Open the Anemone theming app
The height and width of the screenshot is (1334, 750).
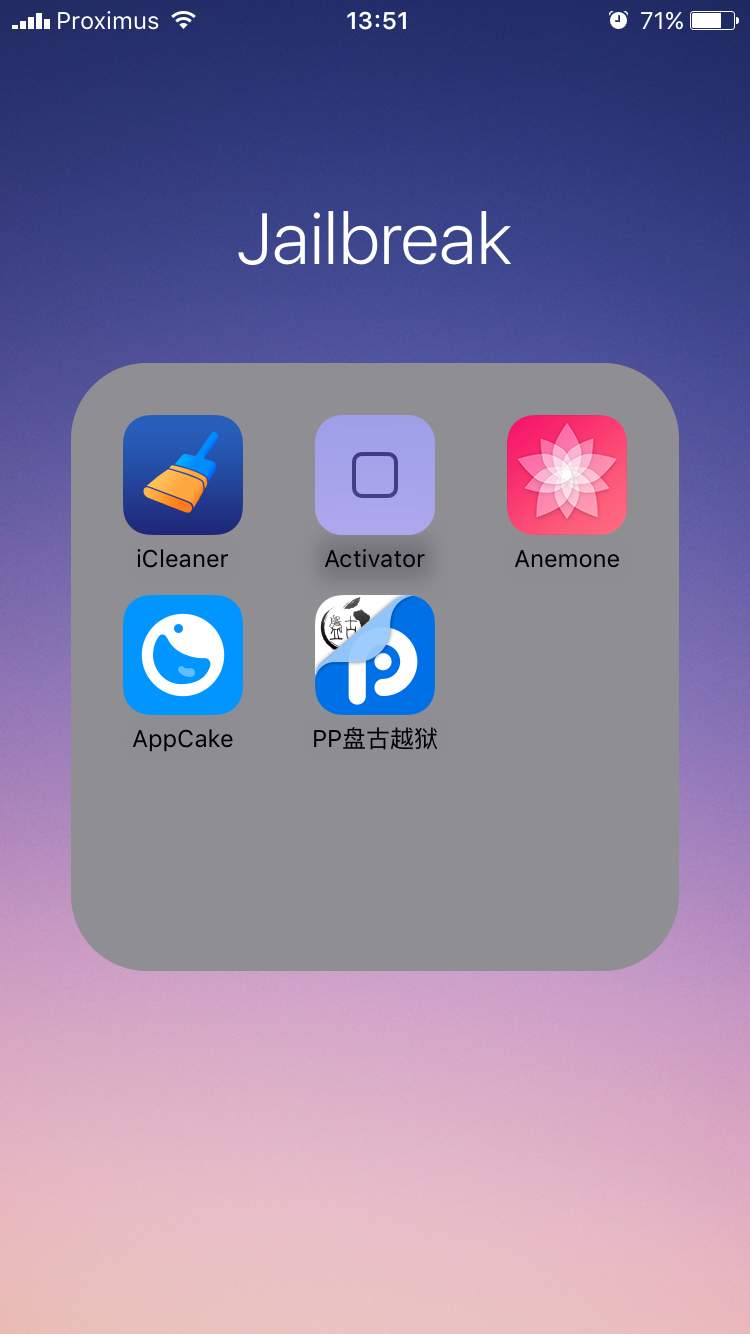click(x=567, y=475)
